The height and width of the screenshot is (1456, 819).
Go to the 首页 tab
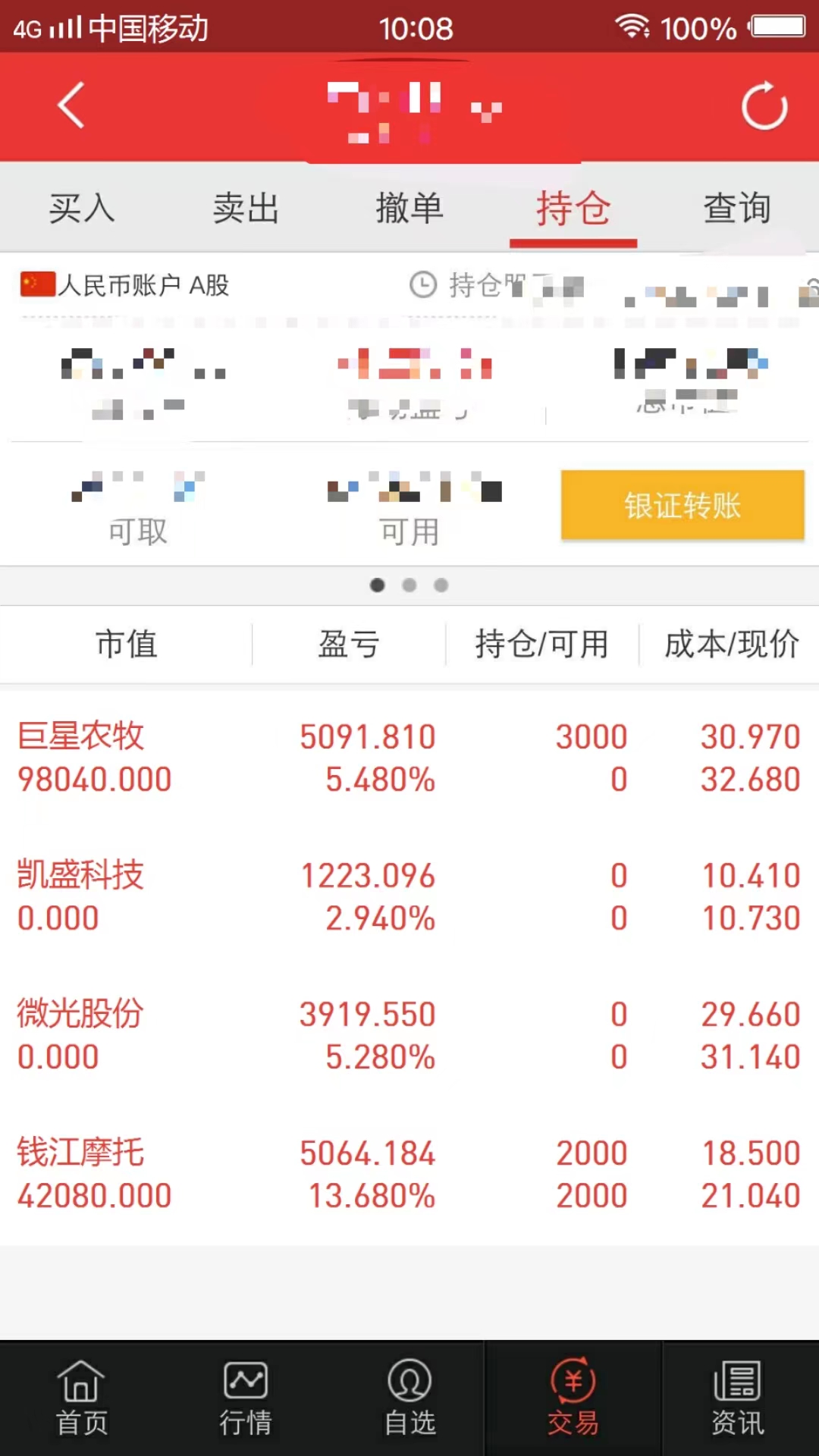click(x=82, y=1398)
